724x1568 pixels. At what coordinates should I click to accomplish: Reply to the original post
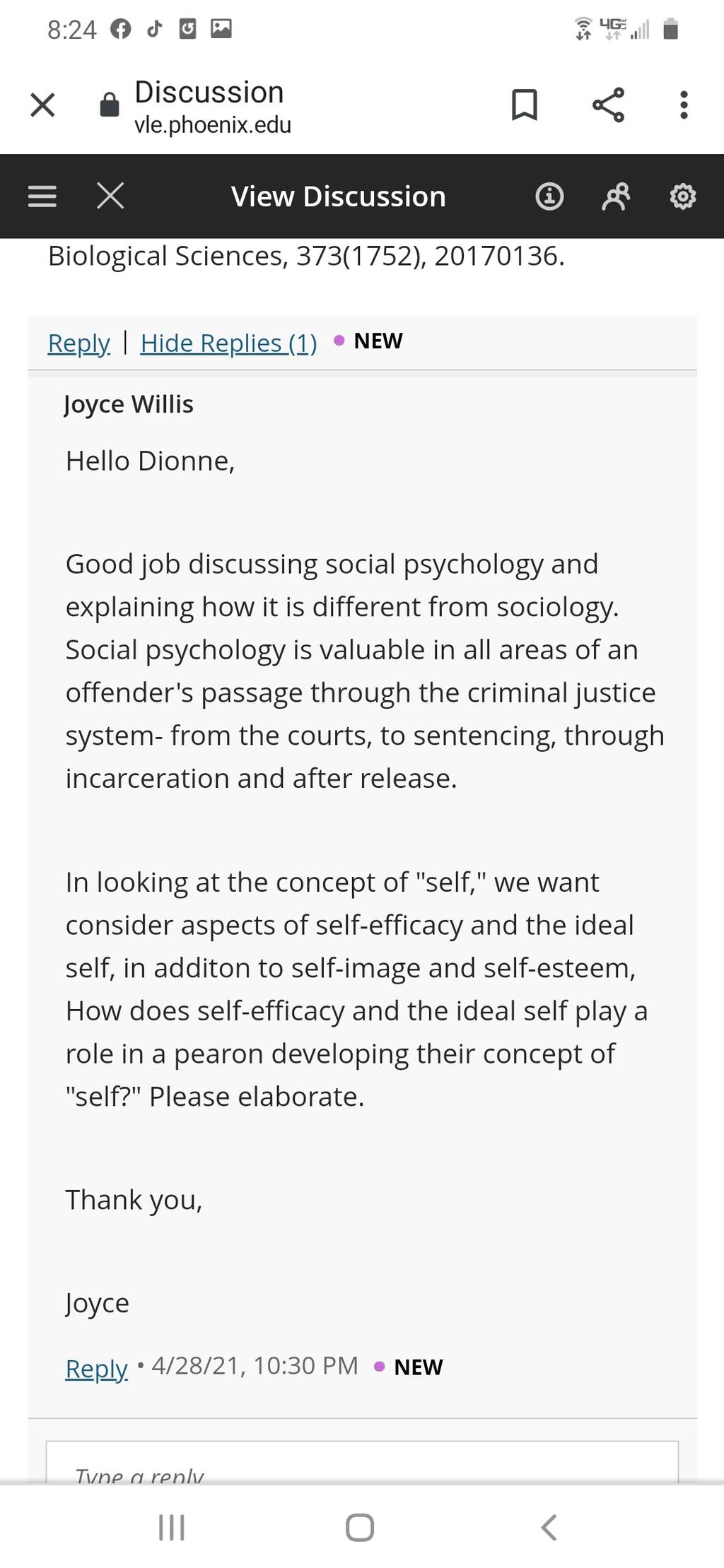click(78, 343)
